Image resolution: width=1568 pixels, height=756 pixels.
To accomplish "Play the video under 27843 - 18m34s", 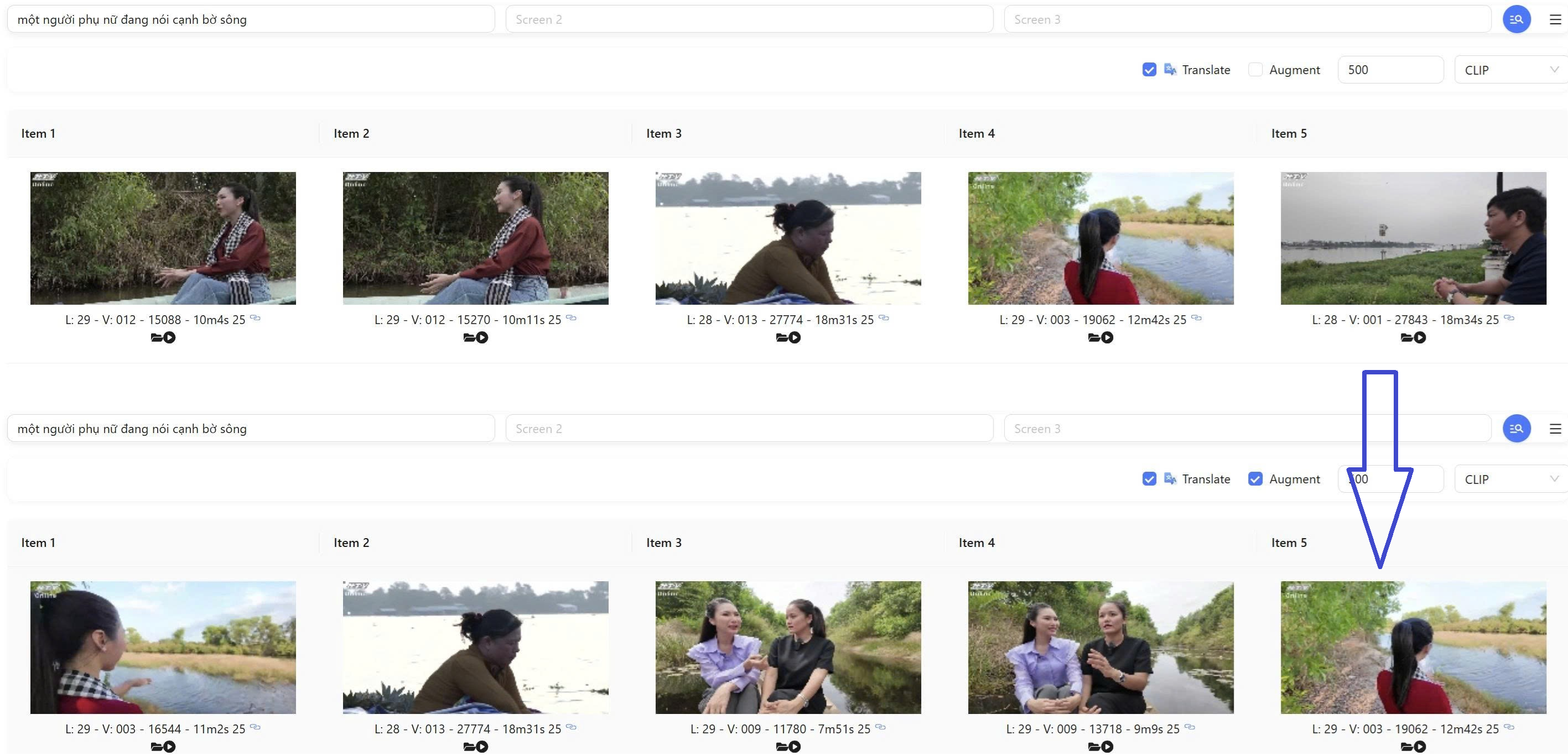I will tap(1420, 337).
